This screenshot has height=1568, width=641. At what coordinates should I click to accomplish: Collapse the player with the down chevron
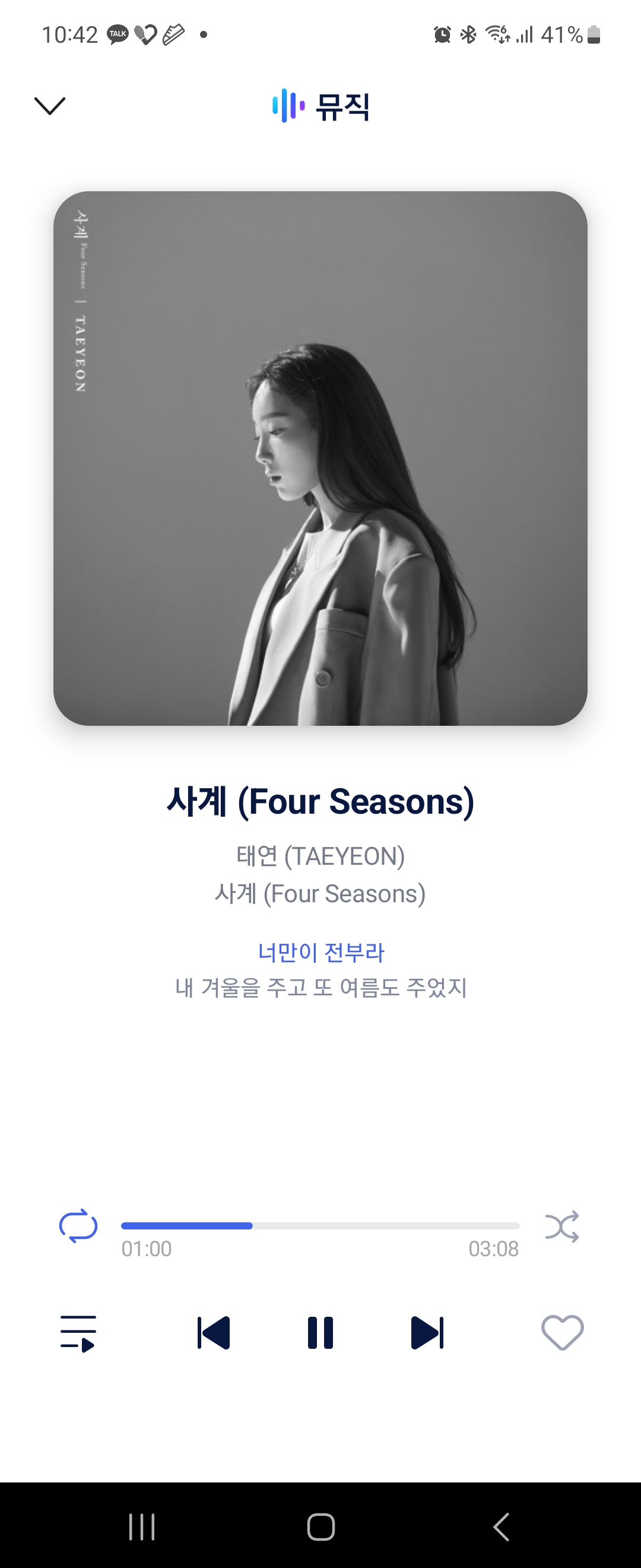50,106
